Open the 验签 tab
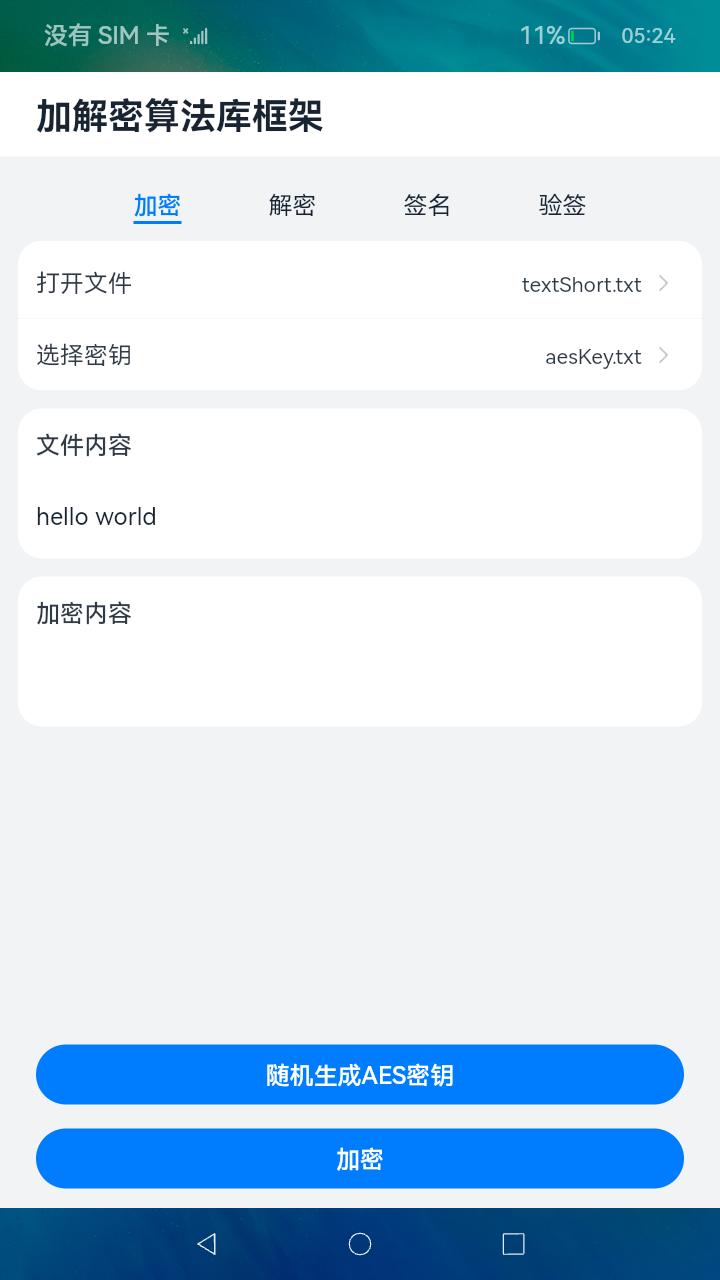720x1280 pixels. 562,205
